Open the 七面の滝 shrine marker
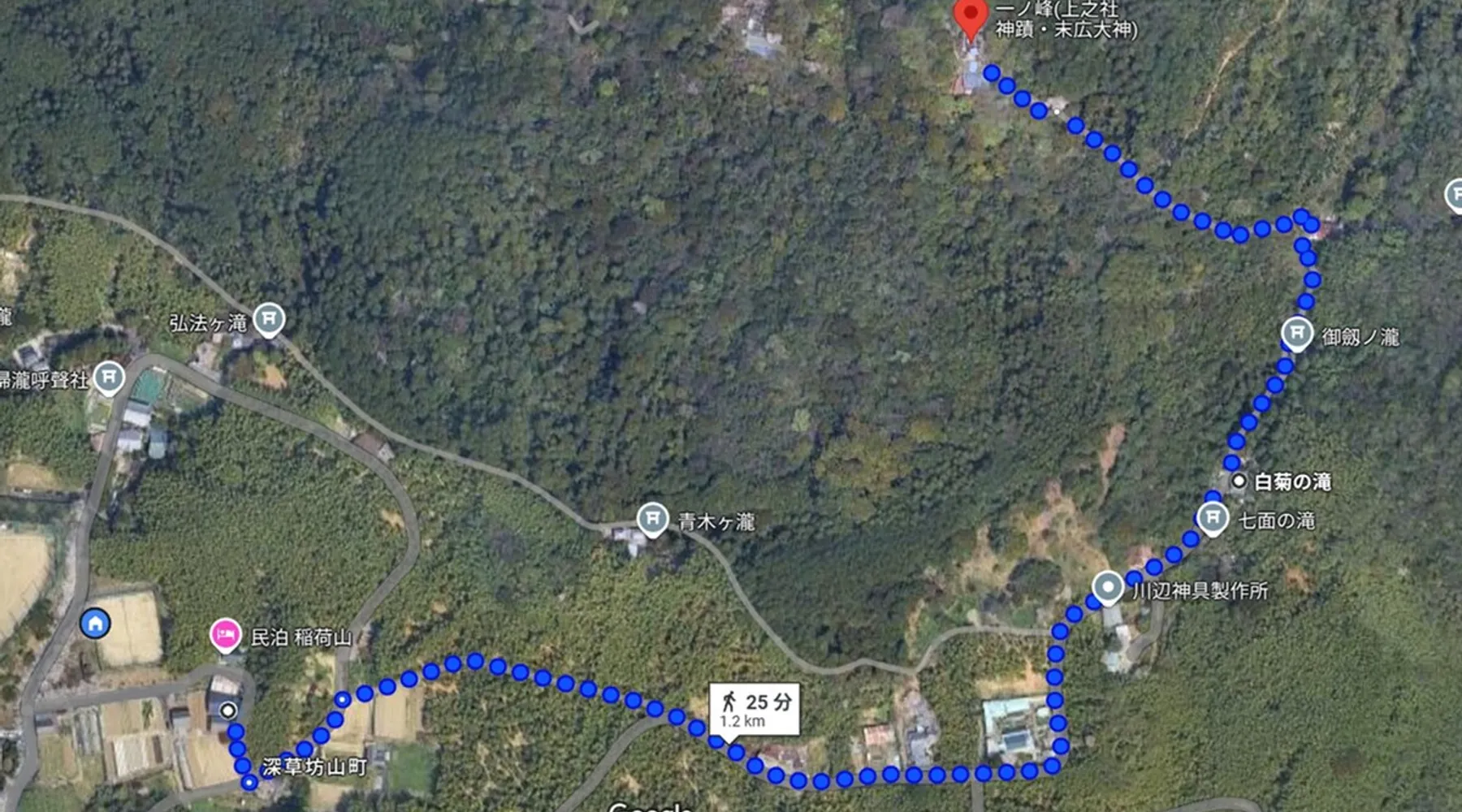 tap(1213, 517)
